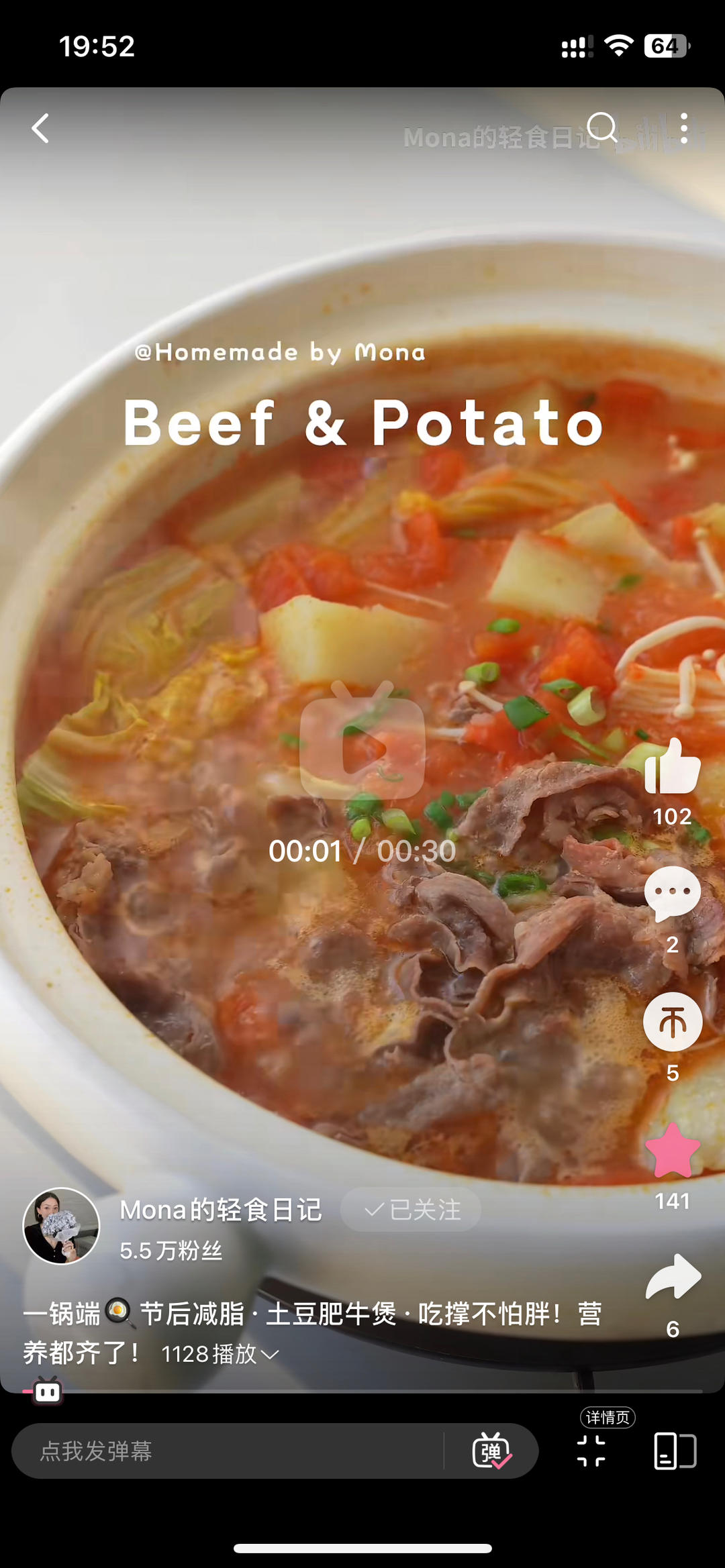
Task: Toggle the favorite star icon
Action: click(x=672, y=1151)
